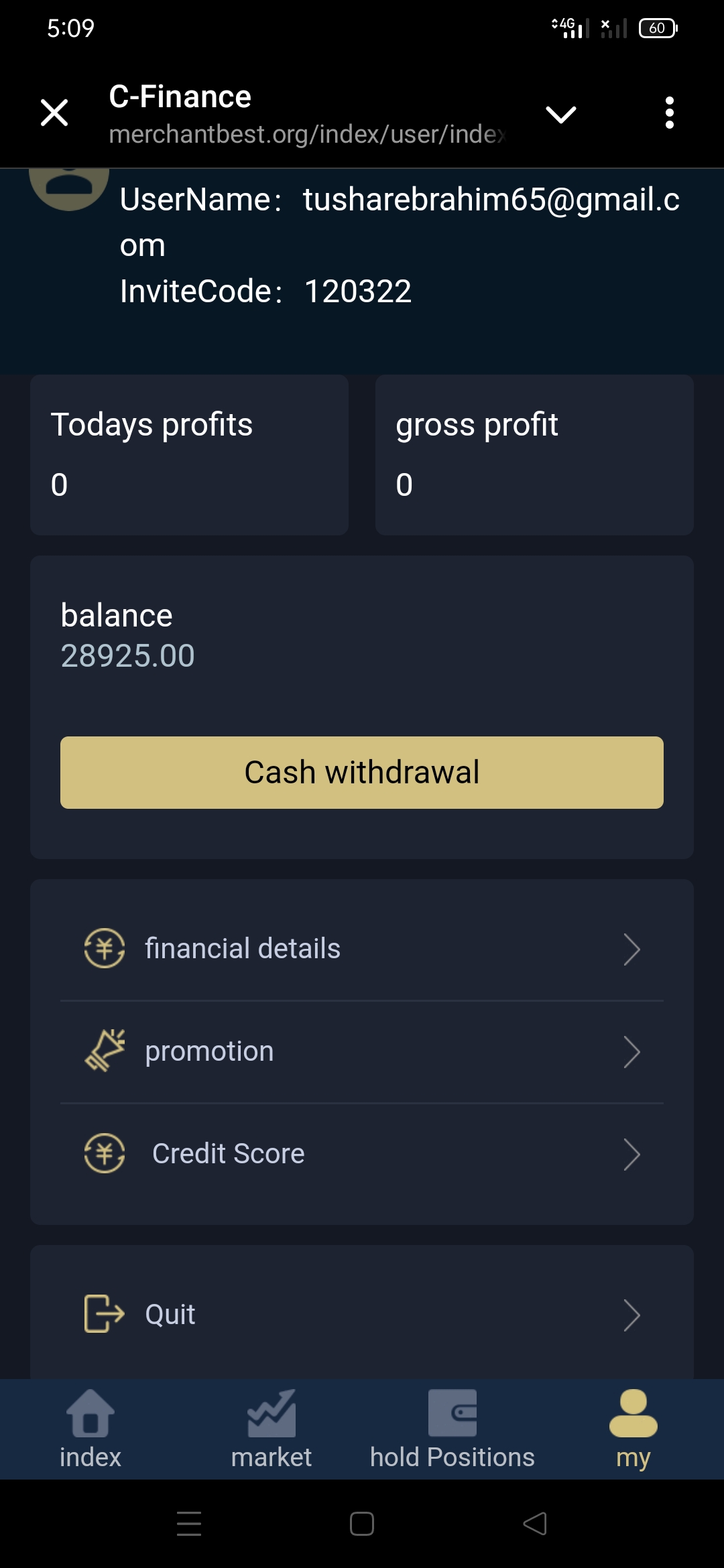Open the three-dot overflow menu
Image resolution: width=724 pixels, height=1568 pixels.
(x=669, y=113)
